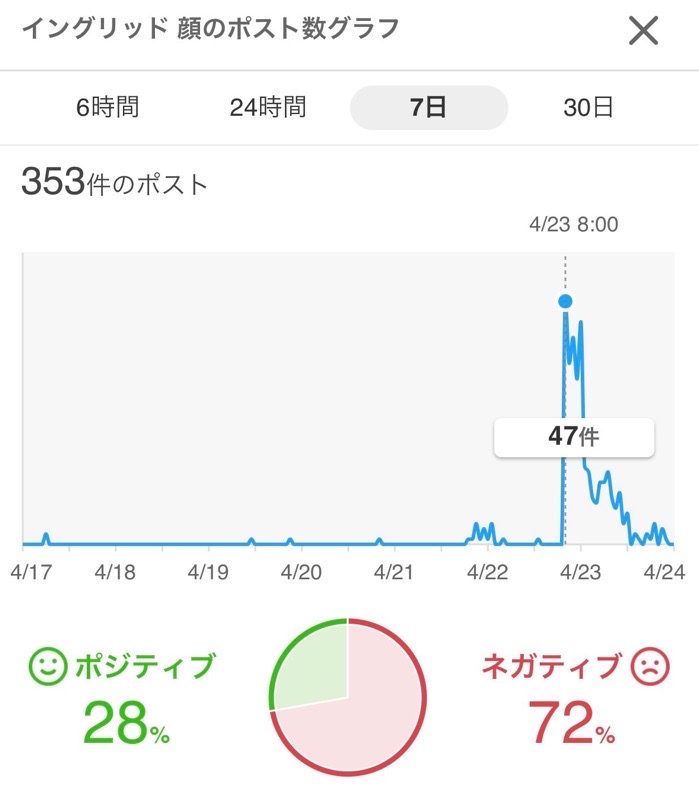Switch to the 24時間 range
This screenshot has height=800, width=699.
click(x=268, y=108)
